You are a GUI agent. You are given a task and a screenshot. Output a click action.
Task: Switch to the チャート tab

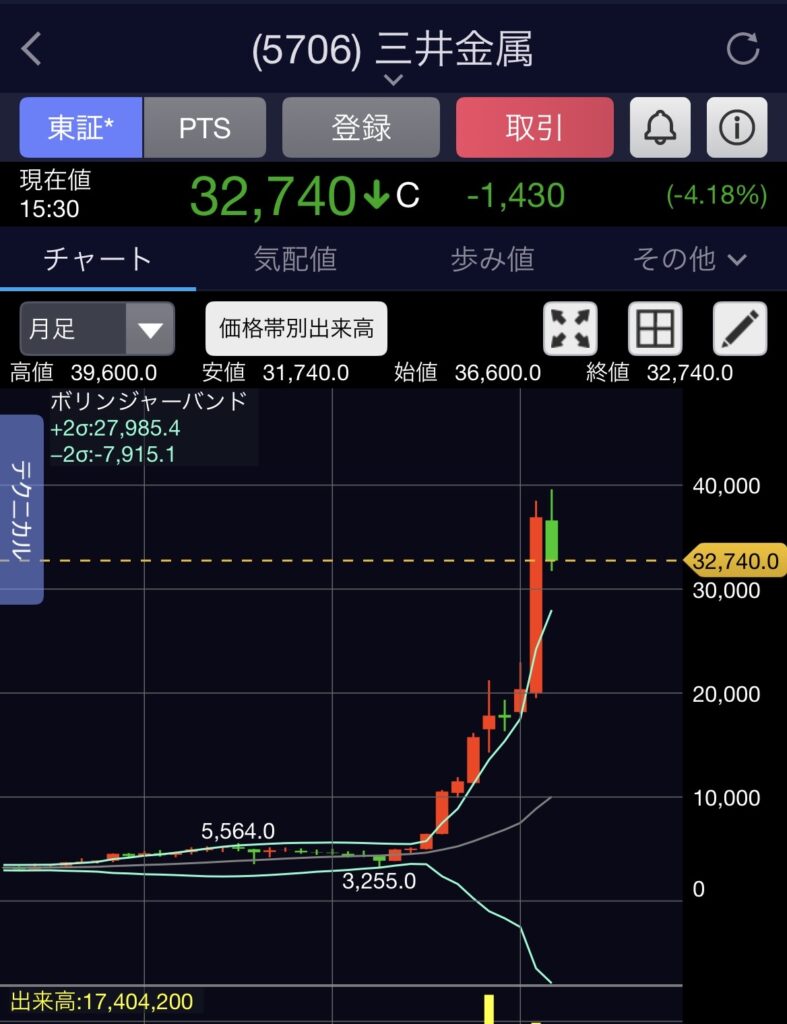[98, 260]
